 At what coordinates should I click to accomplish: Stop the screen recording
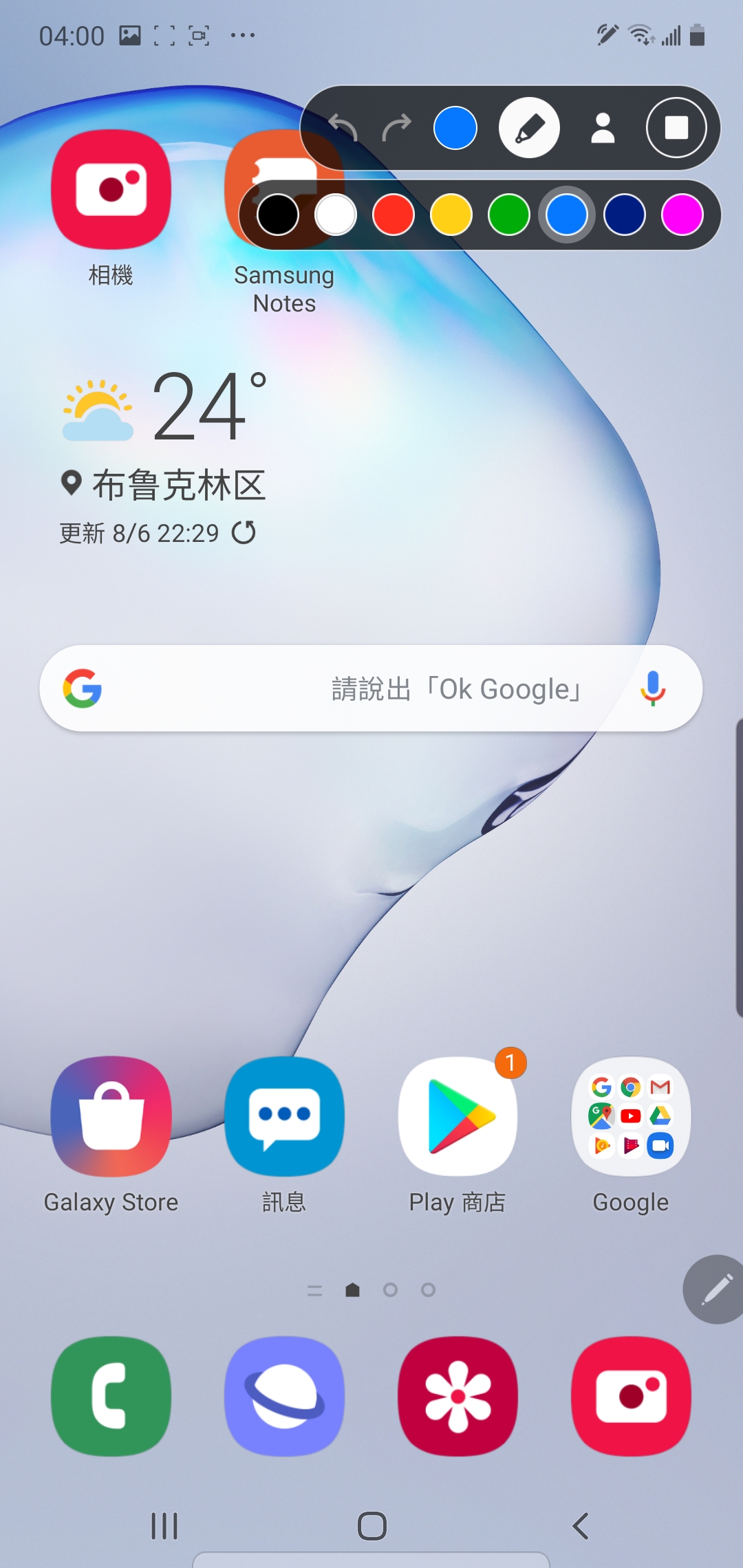676,128
